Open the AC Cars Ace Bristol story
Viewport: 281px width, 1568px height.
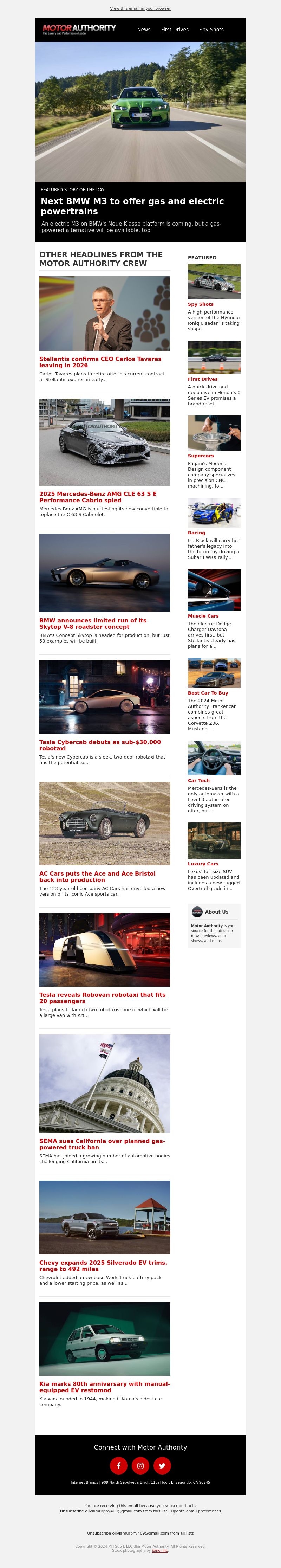coord(97,877)
